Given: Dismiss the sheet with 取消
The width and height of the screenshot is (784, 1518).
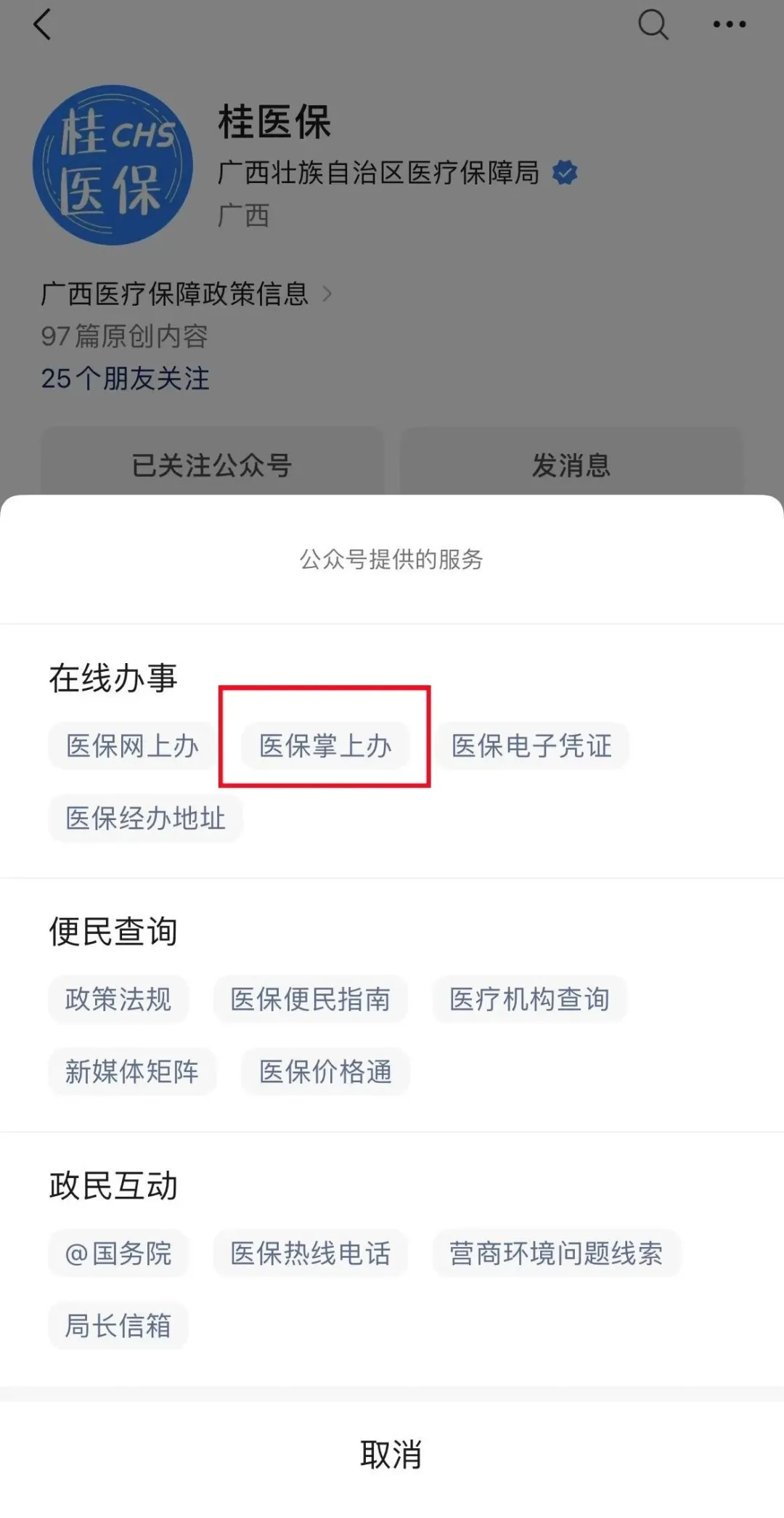Looking at the screenshot, I should pos(391,1455).
